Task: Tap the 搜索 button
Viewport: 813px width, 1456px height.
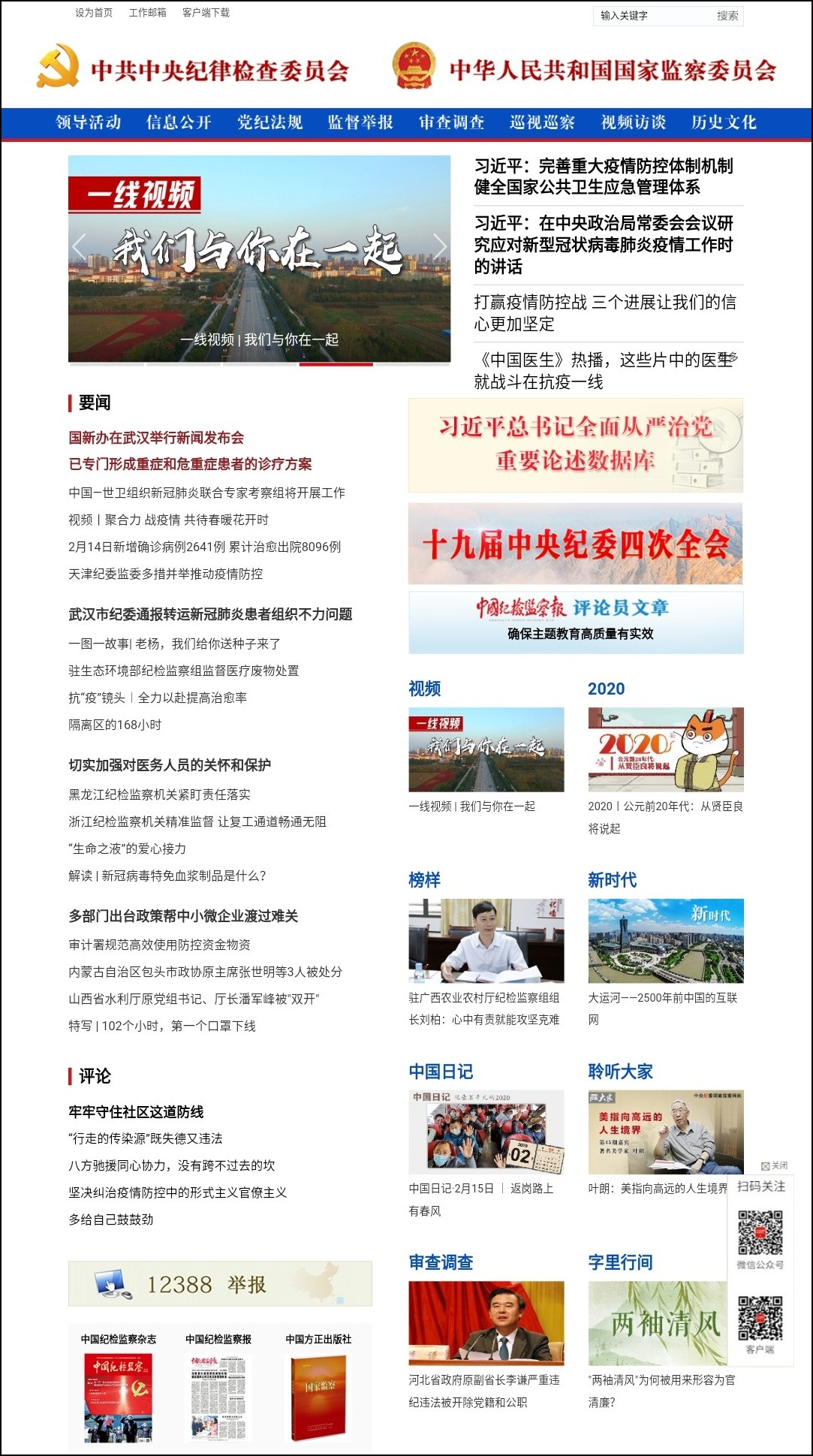Action: click(727, 16)
